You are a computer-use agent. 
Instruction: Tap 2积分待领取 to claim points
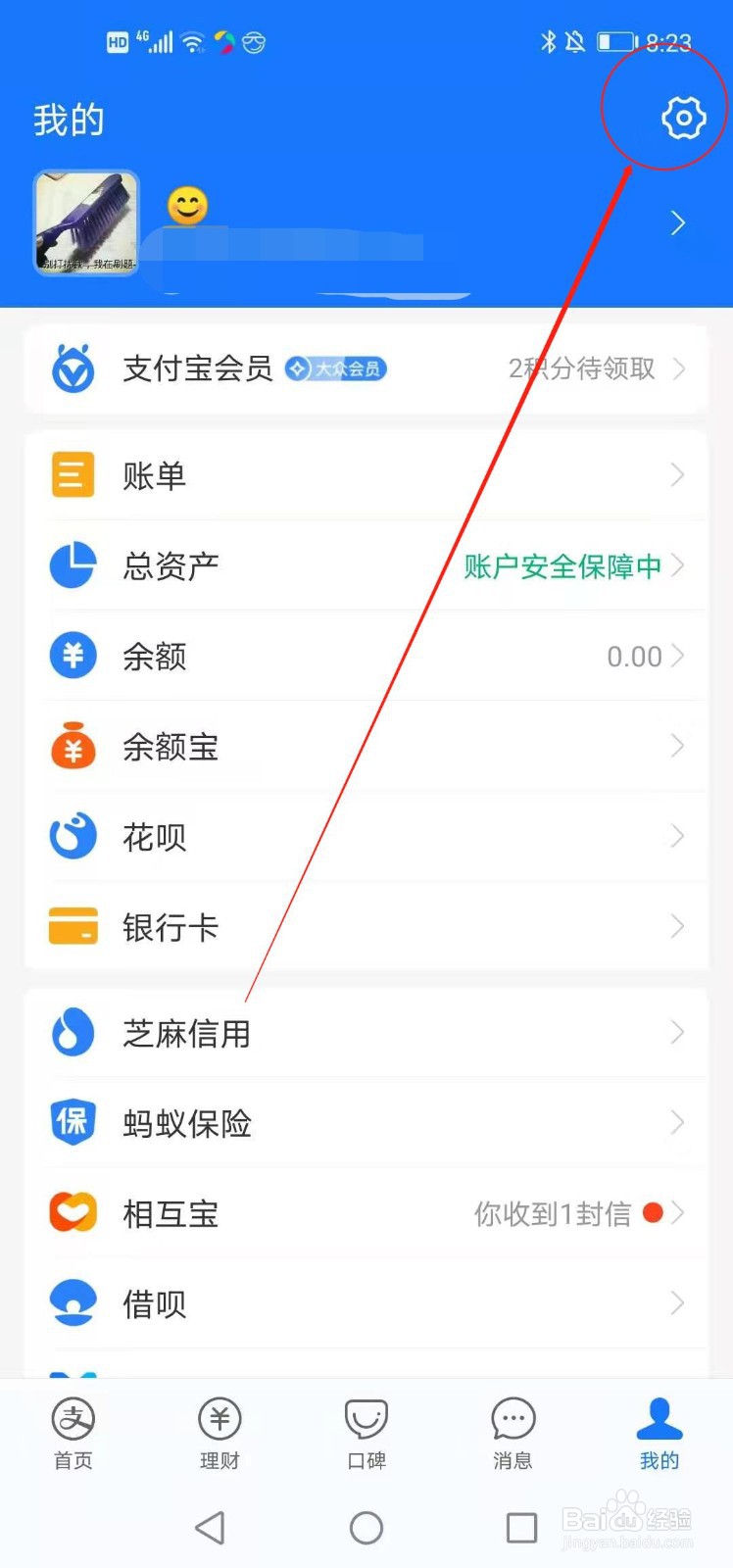point(578,369)
